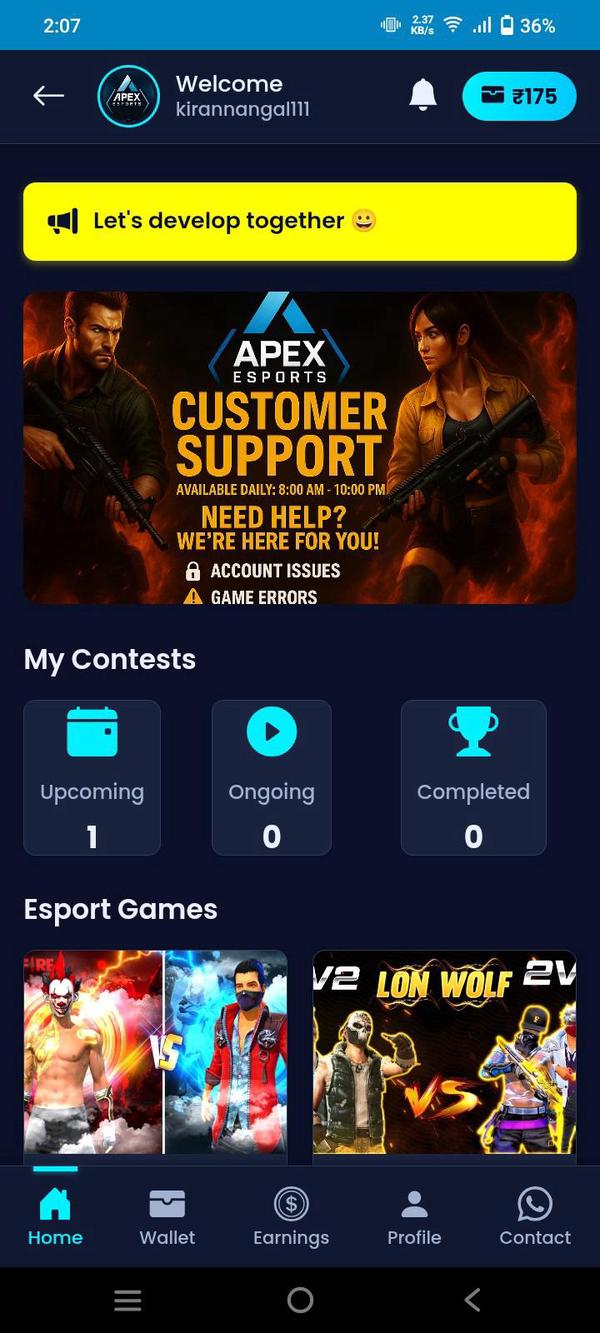Tap the Apex Esports profile avatar

point(128,96)
